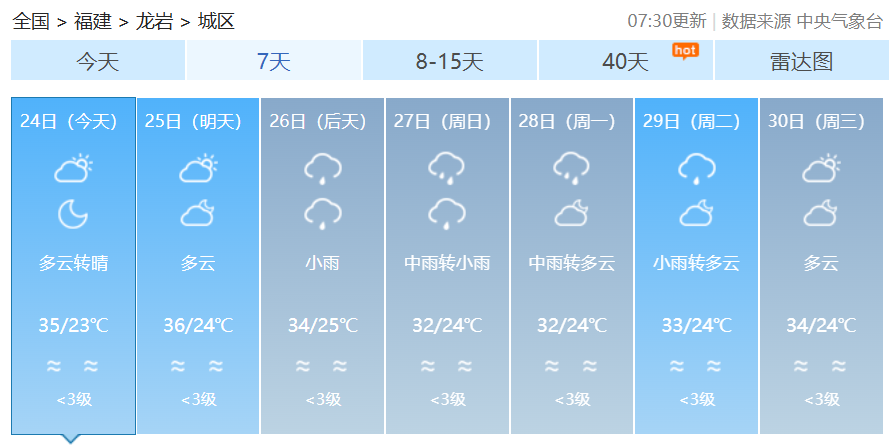The width and height of the screenshot is (893, 447).
Task: Select the 25日（明天）forecast card
Action: click(x=197, y=265)
